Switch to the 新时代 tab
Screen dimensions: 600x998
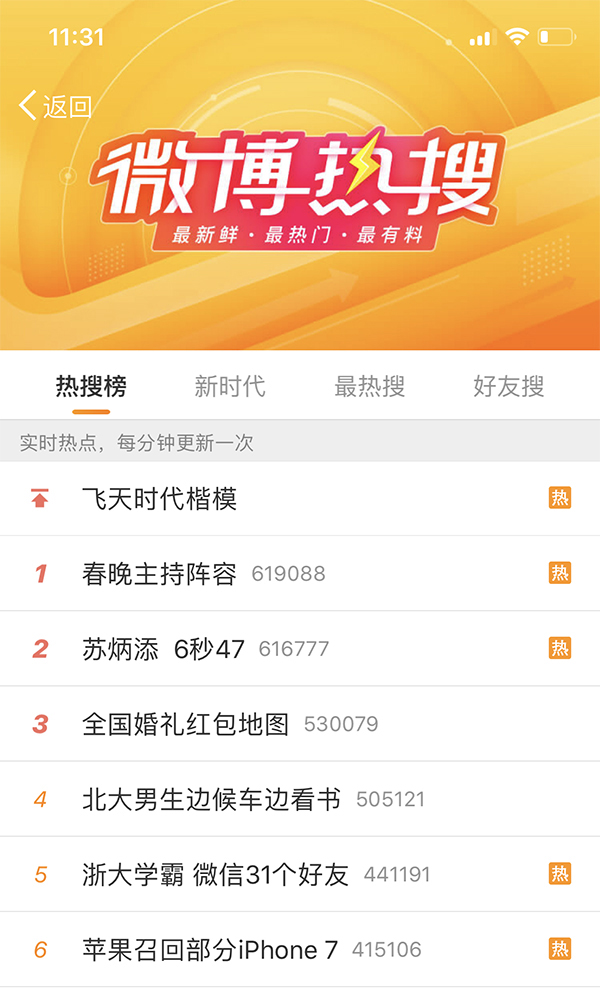[x=230, y=386]
